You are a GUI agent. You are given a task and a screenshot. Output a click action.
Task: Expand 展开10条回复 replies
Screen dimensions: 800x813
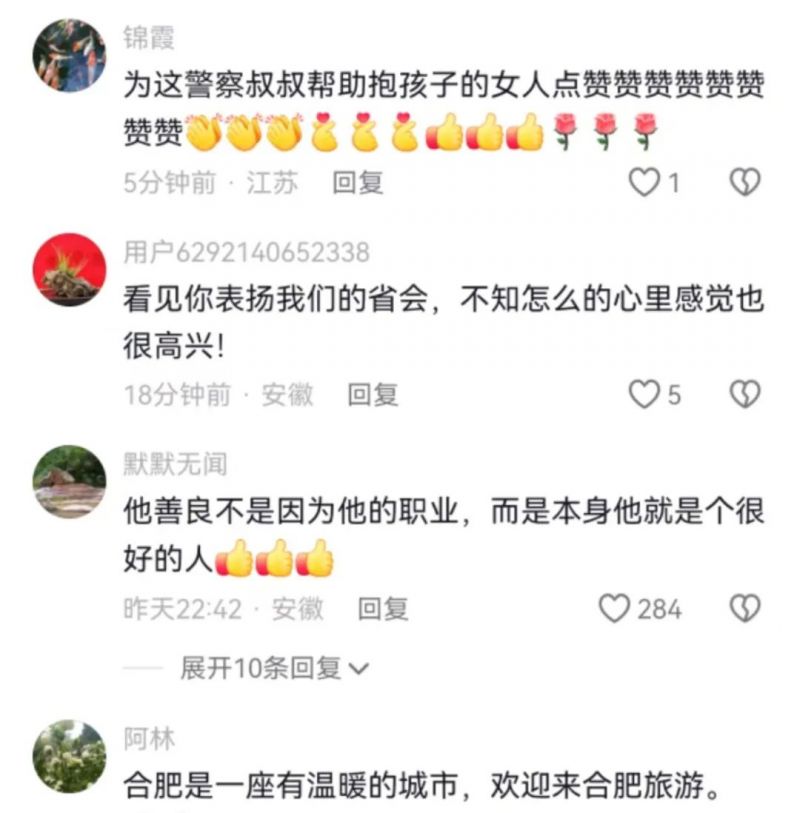(x=273, y=668)
